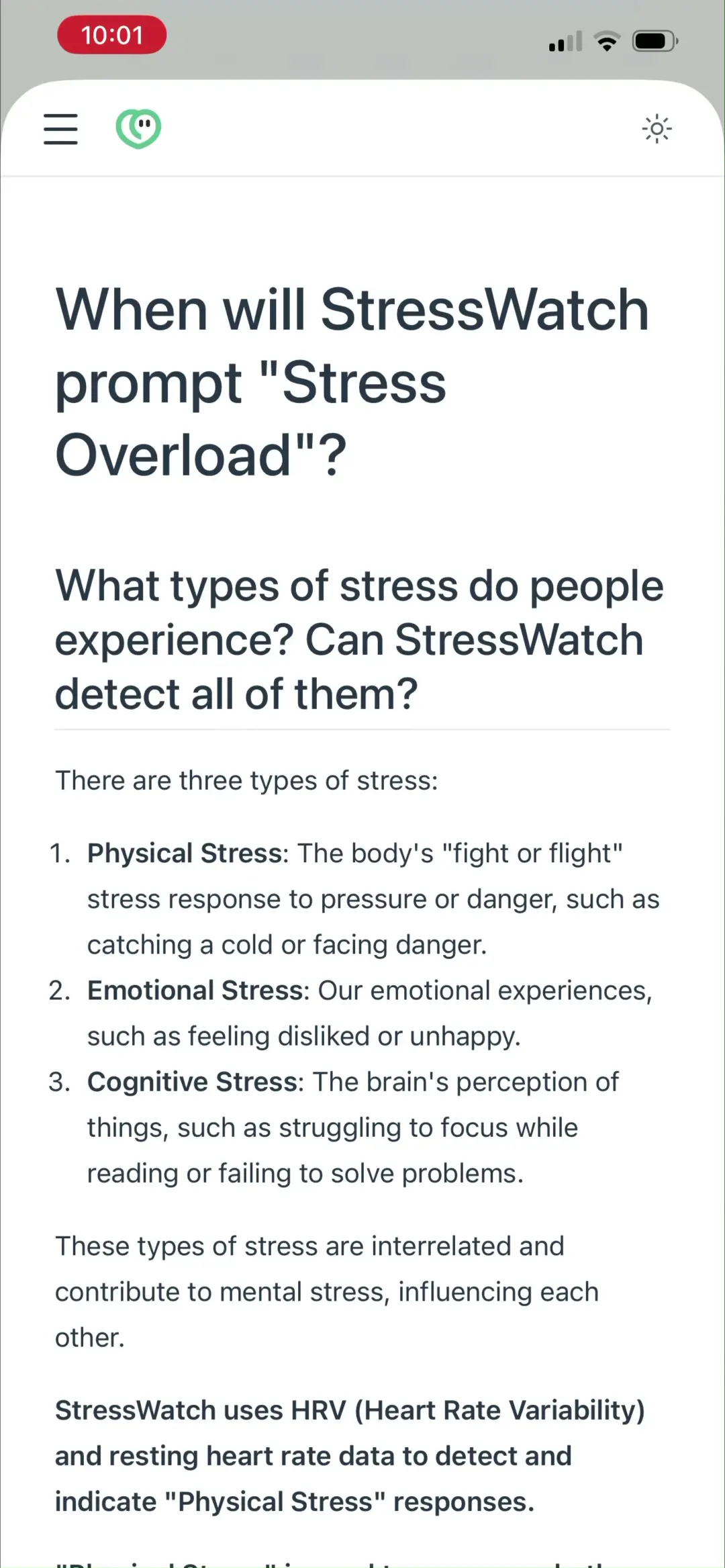Tap the green heart home logo
Screen dimensions: 725x1568
[138, 128]
